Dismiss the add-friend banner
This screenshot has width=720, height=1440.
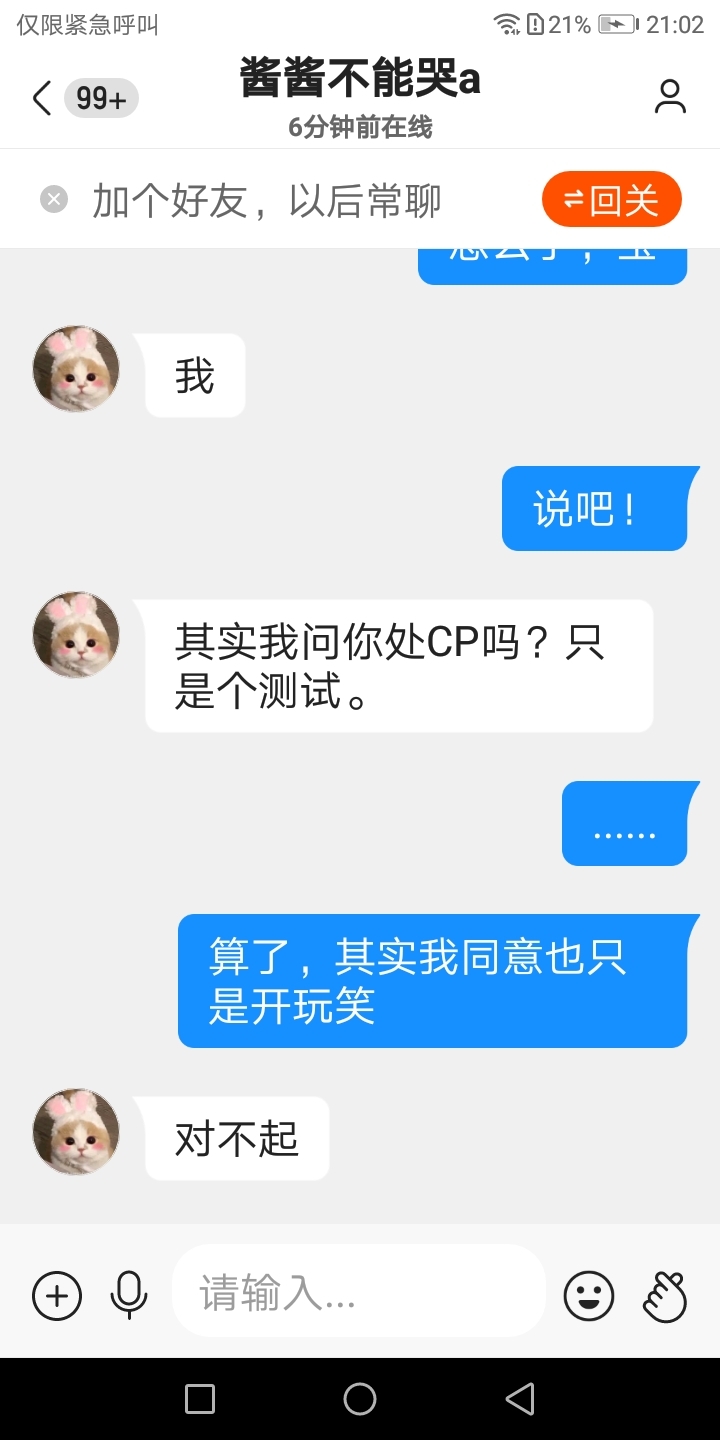(54, 200)
